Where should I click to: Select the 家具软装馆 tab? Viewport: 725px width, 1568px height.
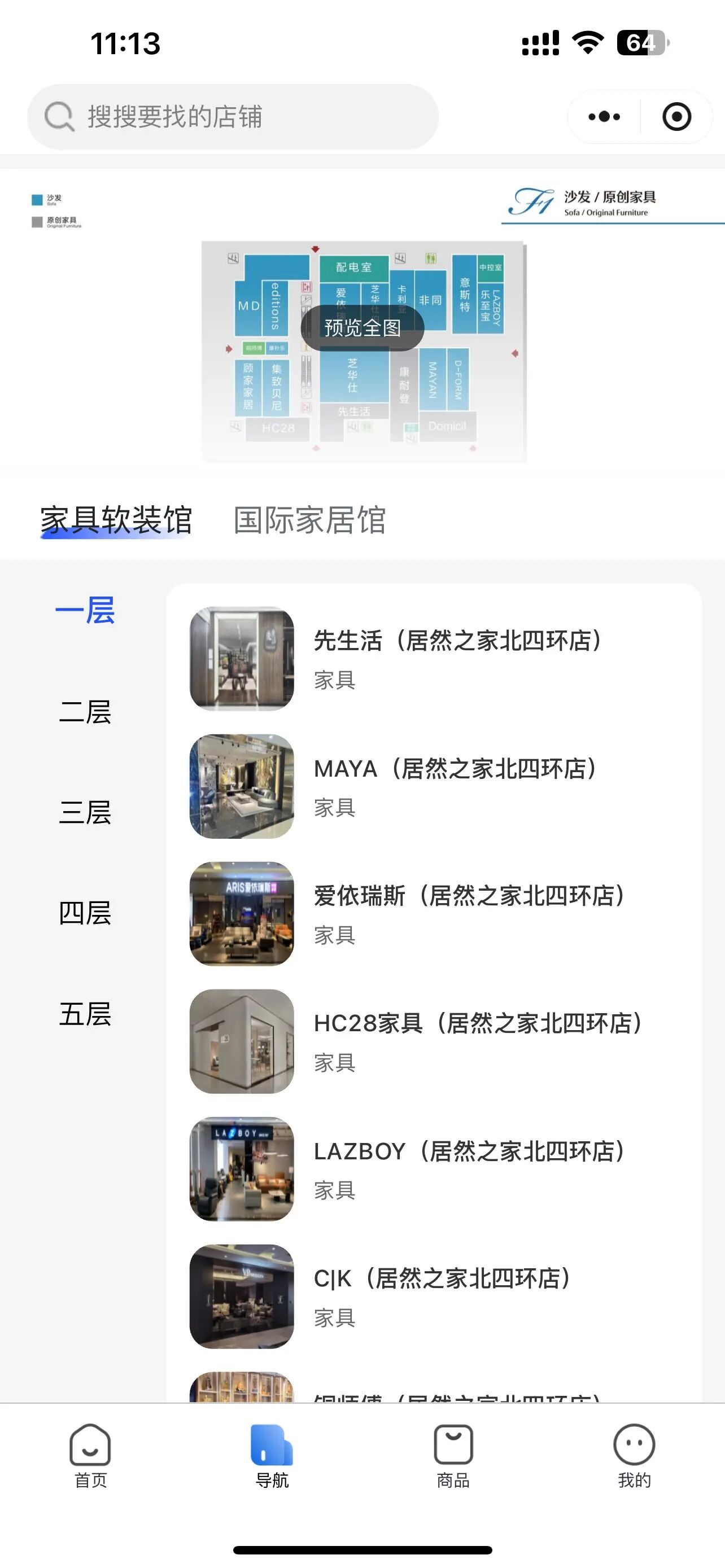coord(116,520)
